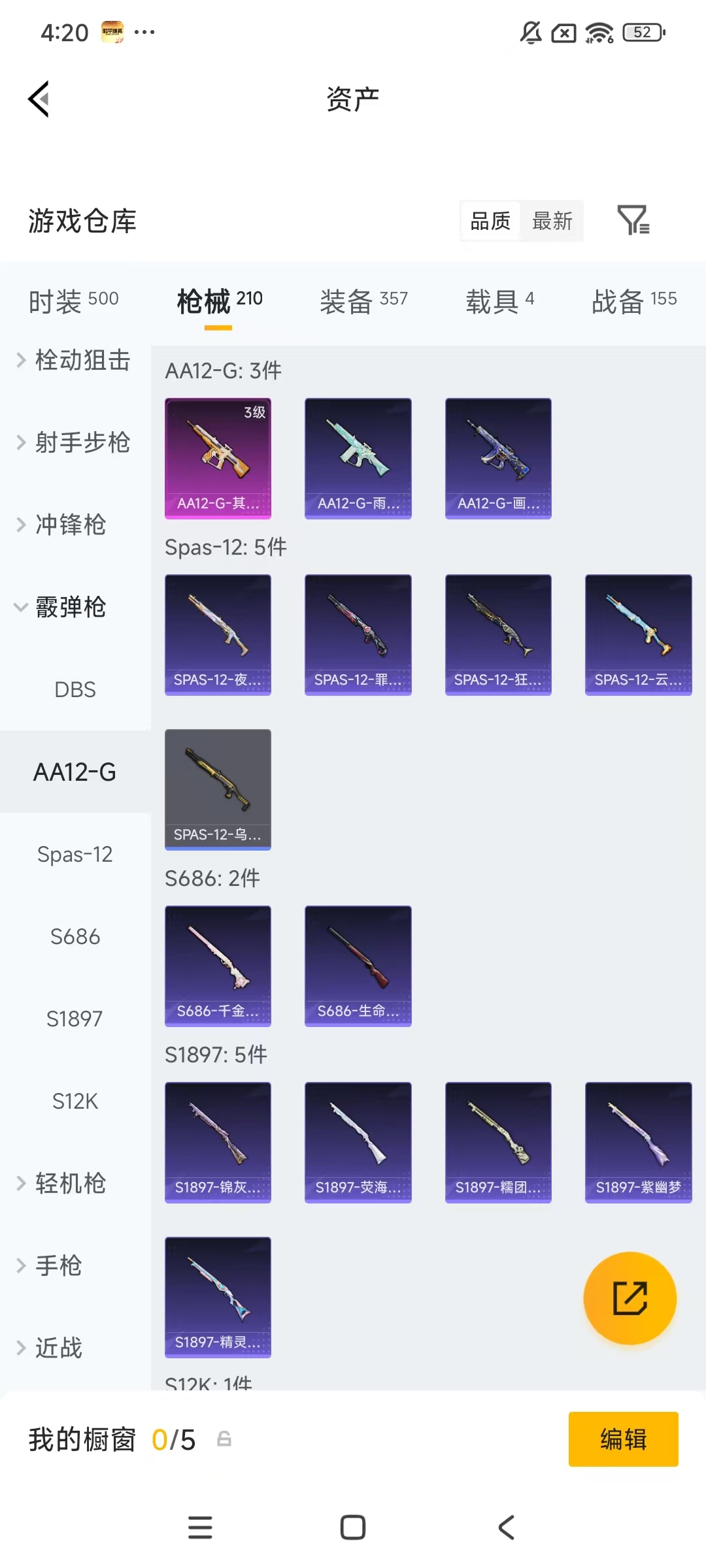
Task: Go back using the top-left arrow
Action: [39, 99]
